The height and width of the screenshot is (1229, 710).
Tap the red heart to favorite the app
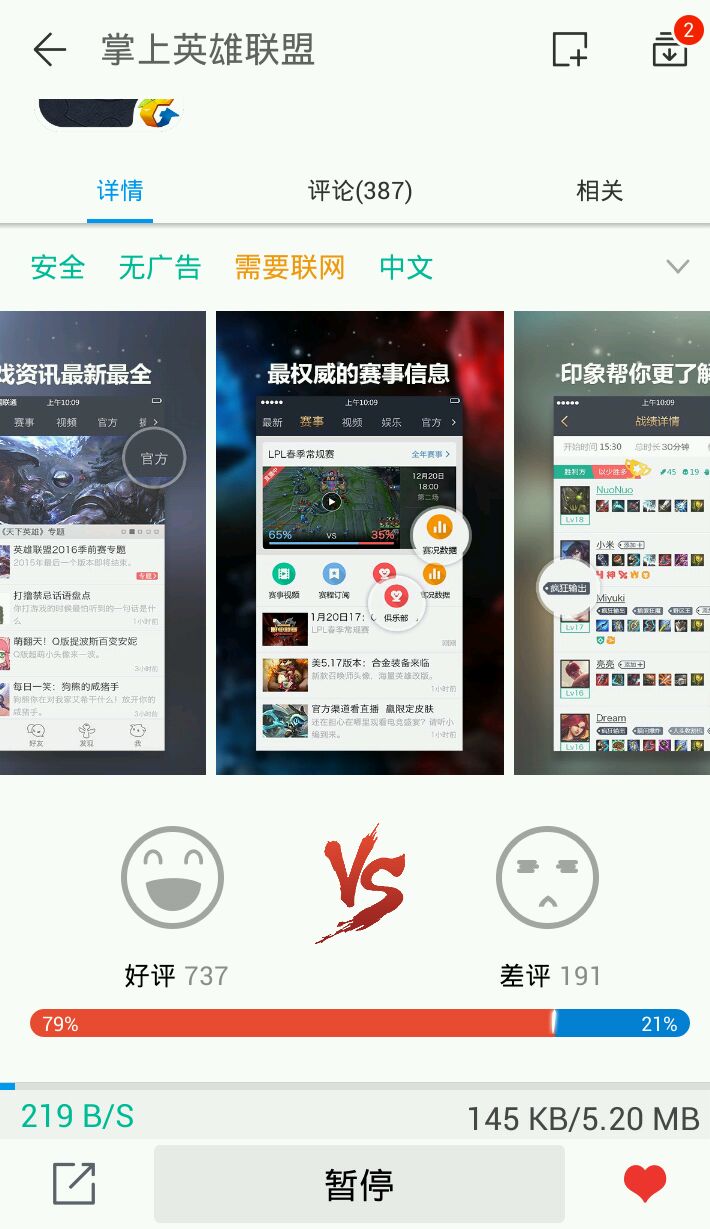(x=645, y=1184)
